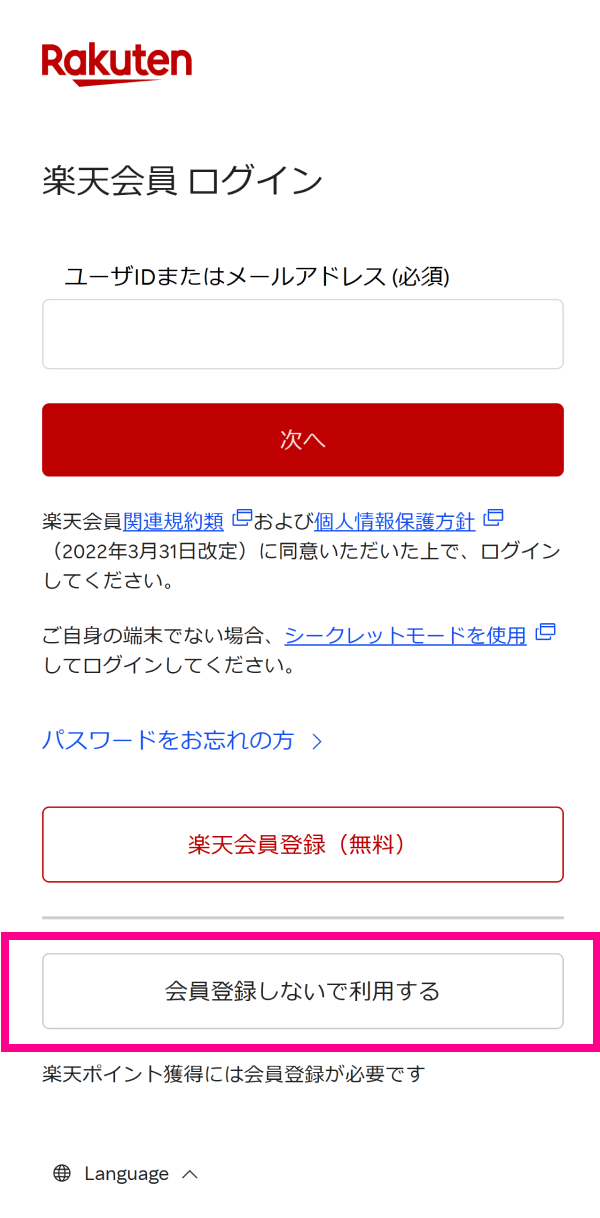Image resolution: width=600 pixels, height=1218 pixels.
Task: Tap 楽天会員登録（無料） button
Action: pyautogui.click(x=302, y=845)
